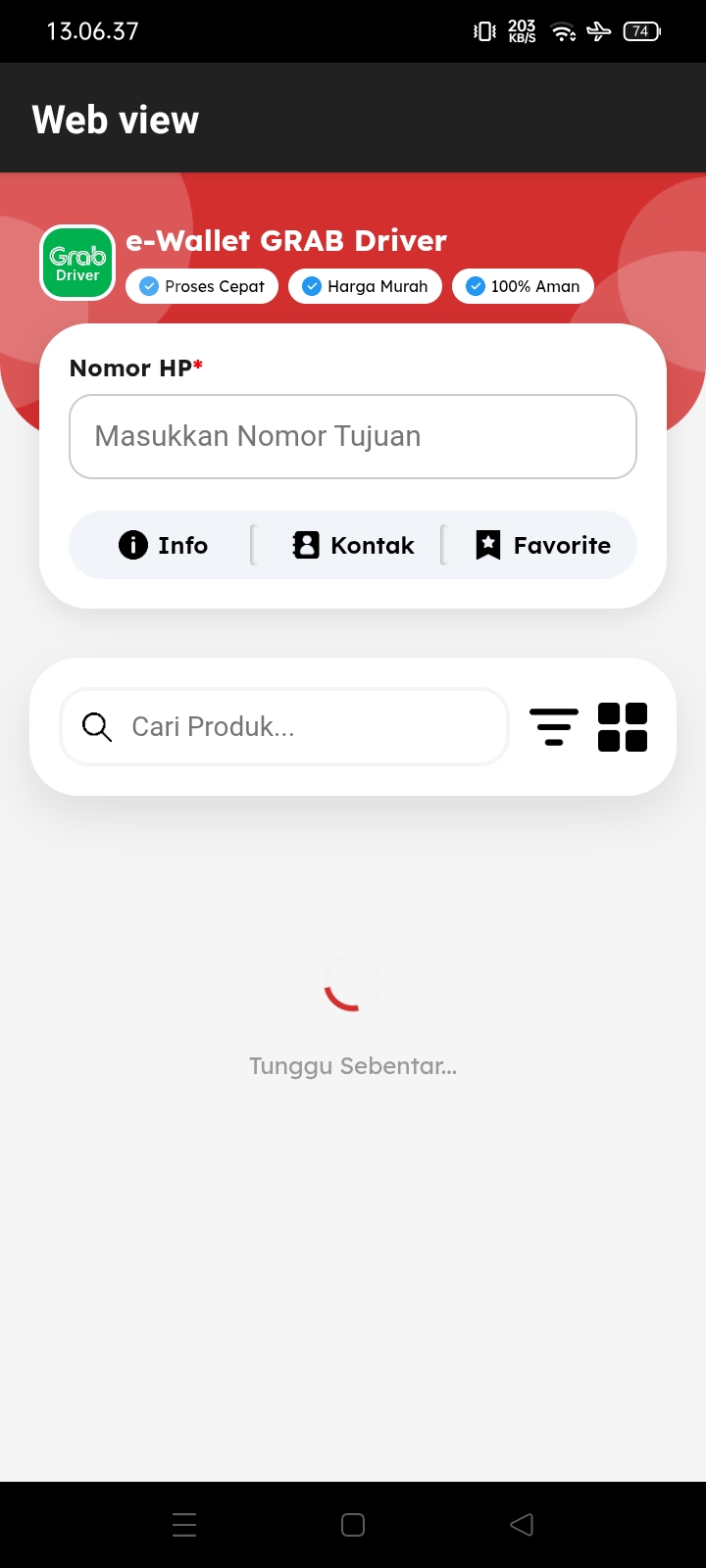
Task: Open the Favorite numbers list
Action: click(x=542, y=545)
